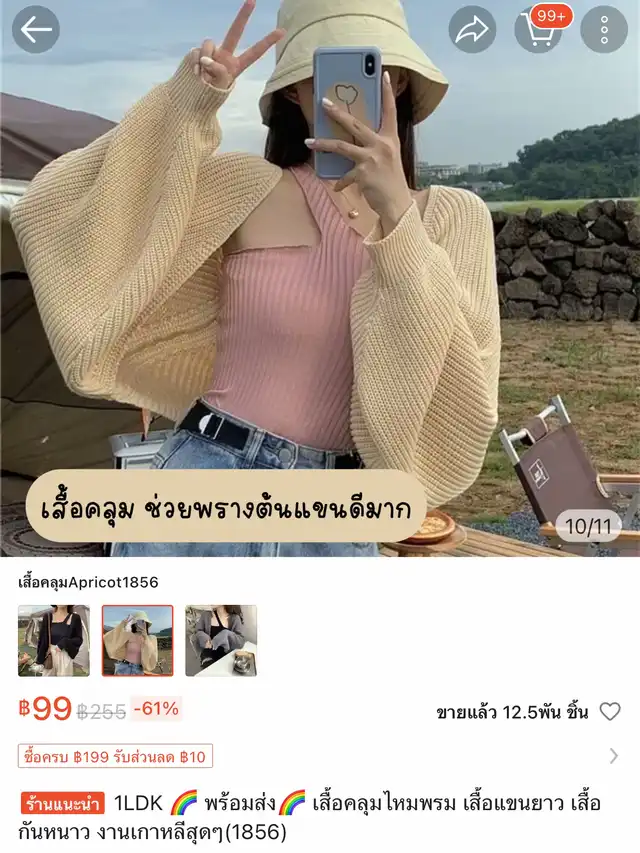Go back using the arrow icon
640x853 pixels.
click(36, 30)
